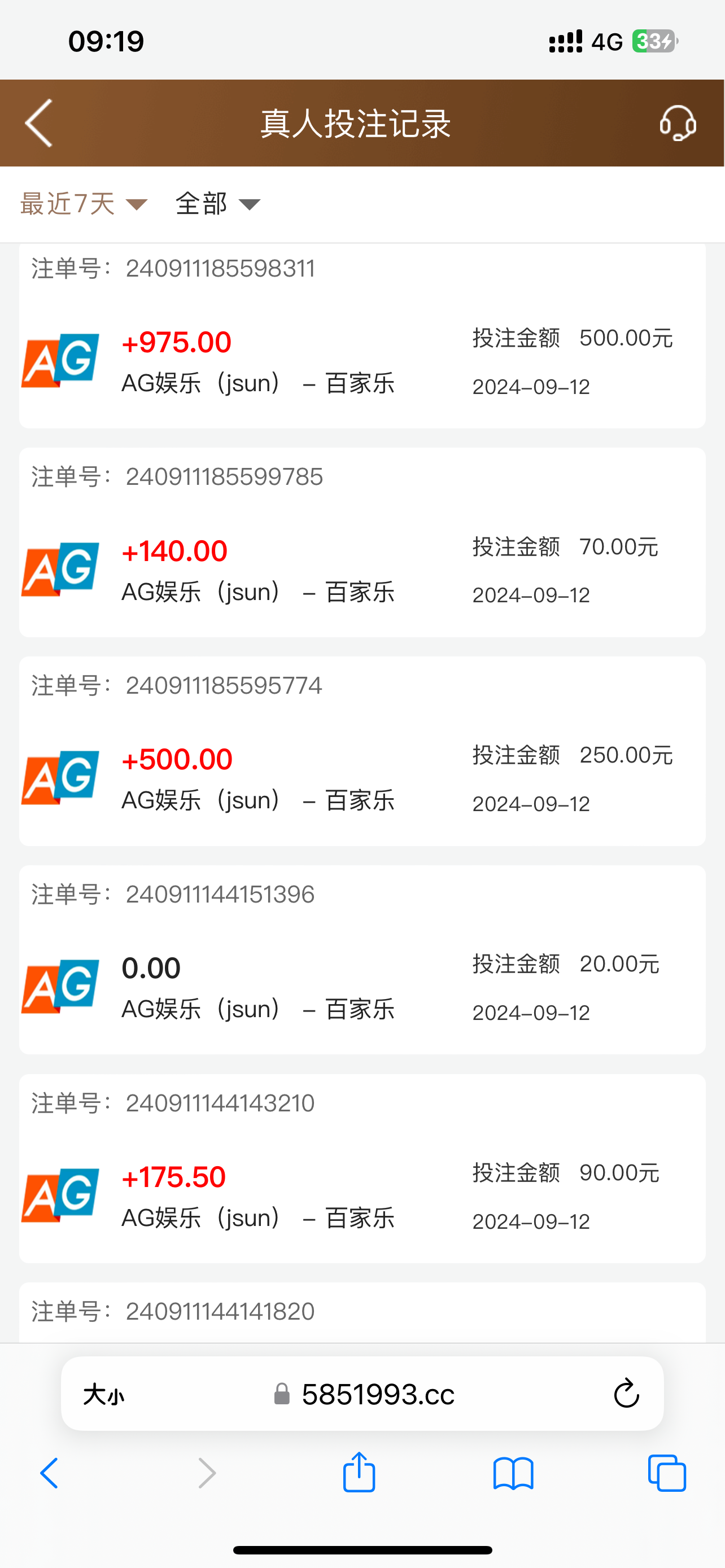The image size is (725, 1568).
Task: Open the 大小 page text size menu
Action: pos(104,1394)
